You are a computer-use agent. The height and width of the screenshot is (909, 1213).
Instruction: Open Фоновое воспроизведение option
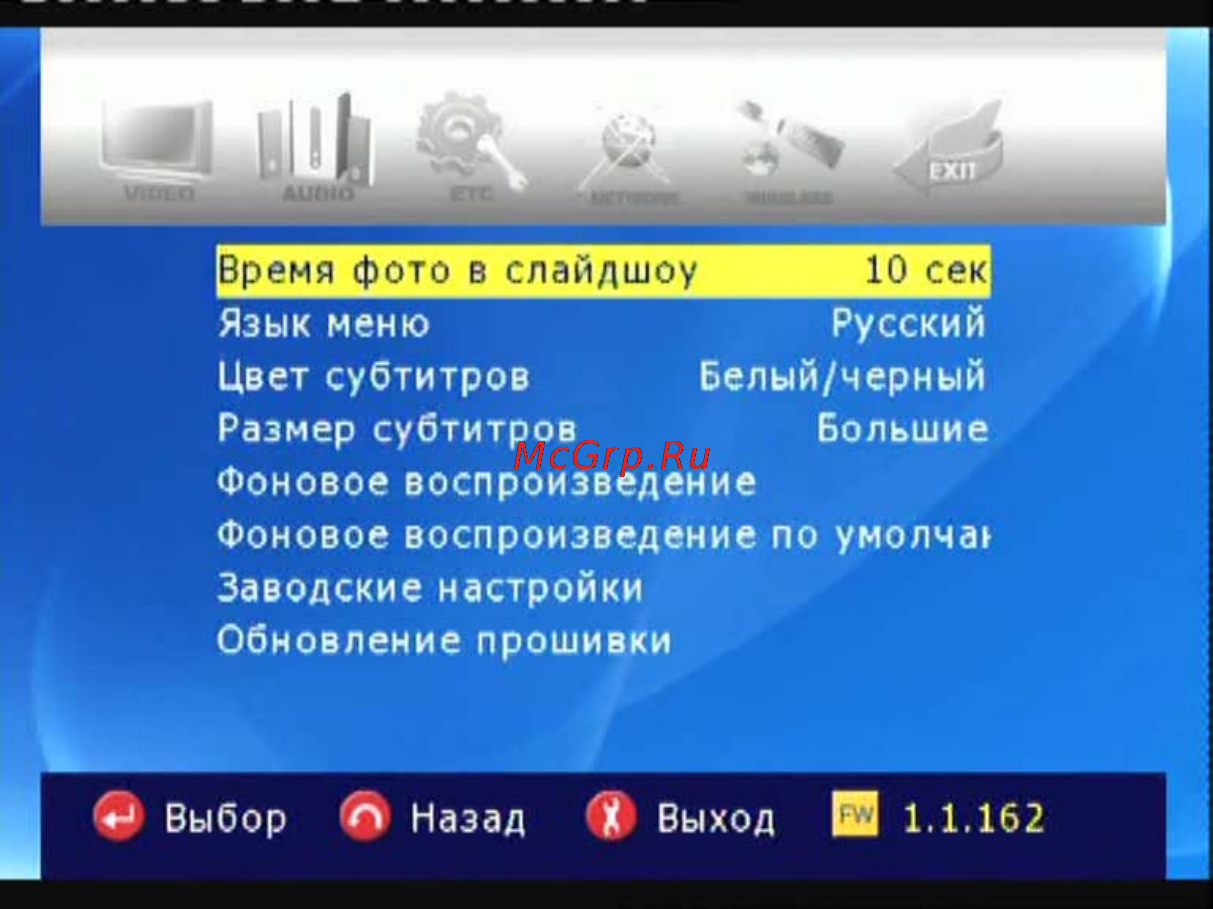[486, 482]
